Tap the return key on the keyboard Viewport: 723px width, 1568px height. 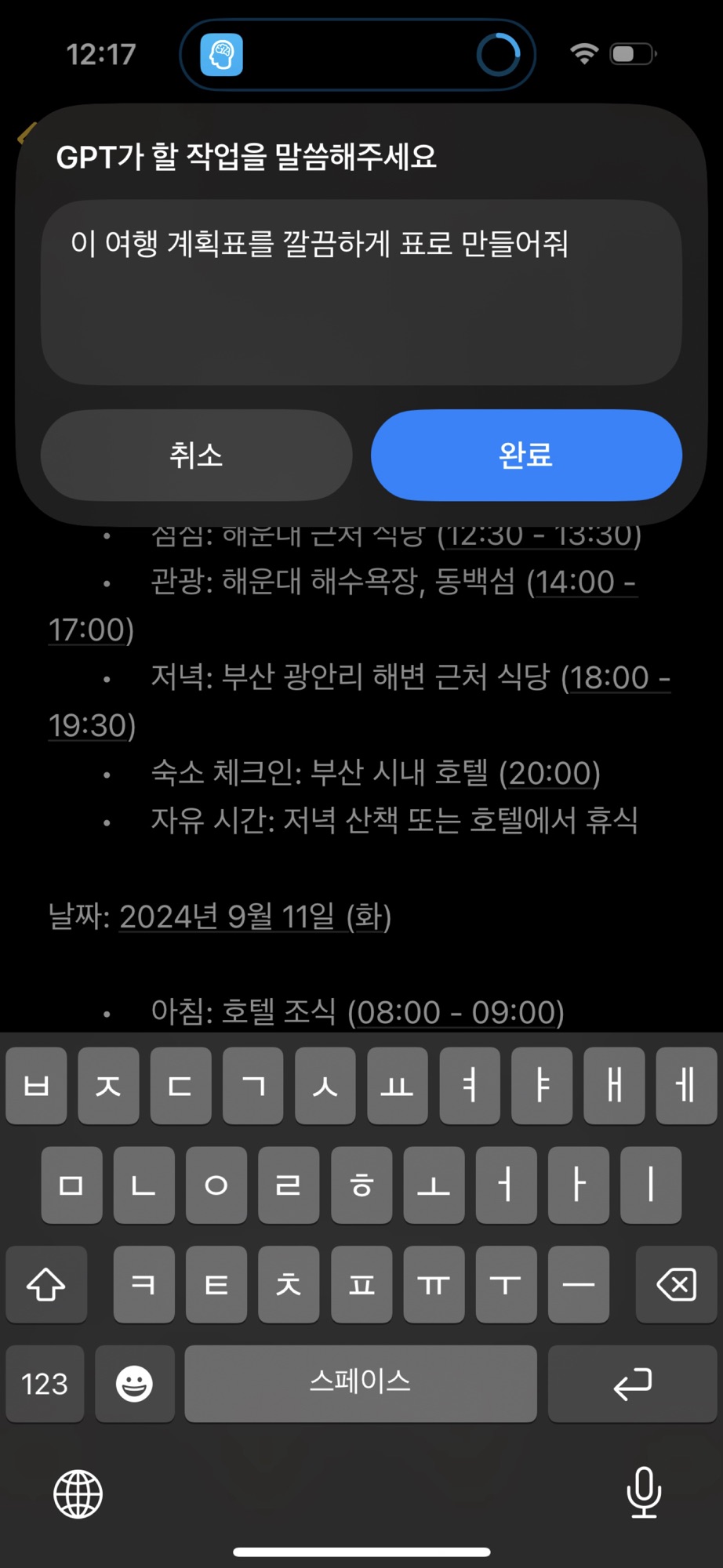coord(632,1384)
